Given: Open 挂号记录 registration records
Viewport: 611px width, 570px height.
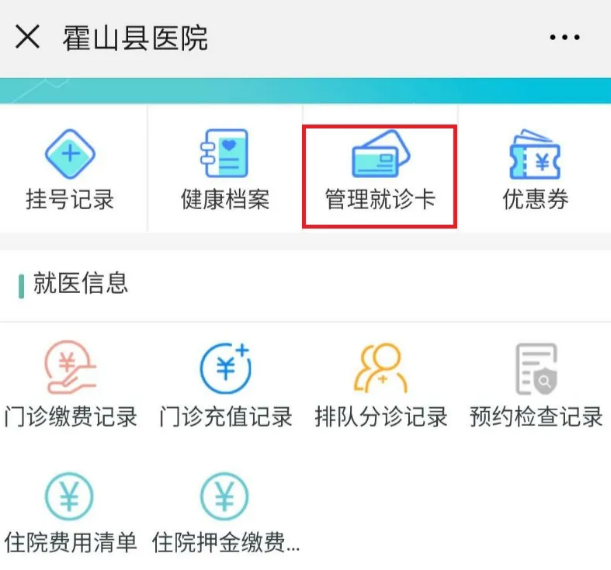Looking at the screenshot, I should [70, 170].
